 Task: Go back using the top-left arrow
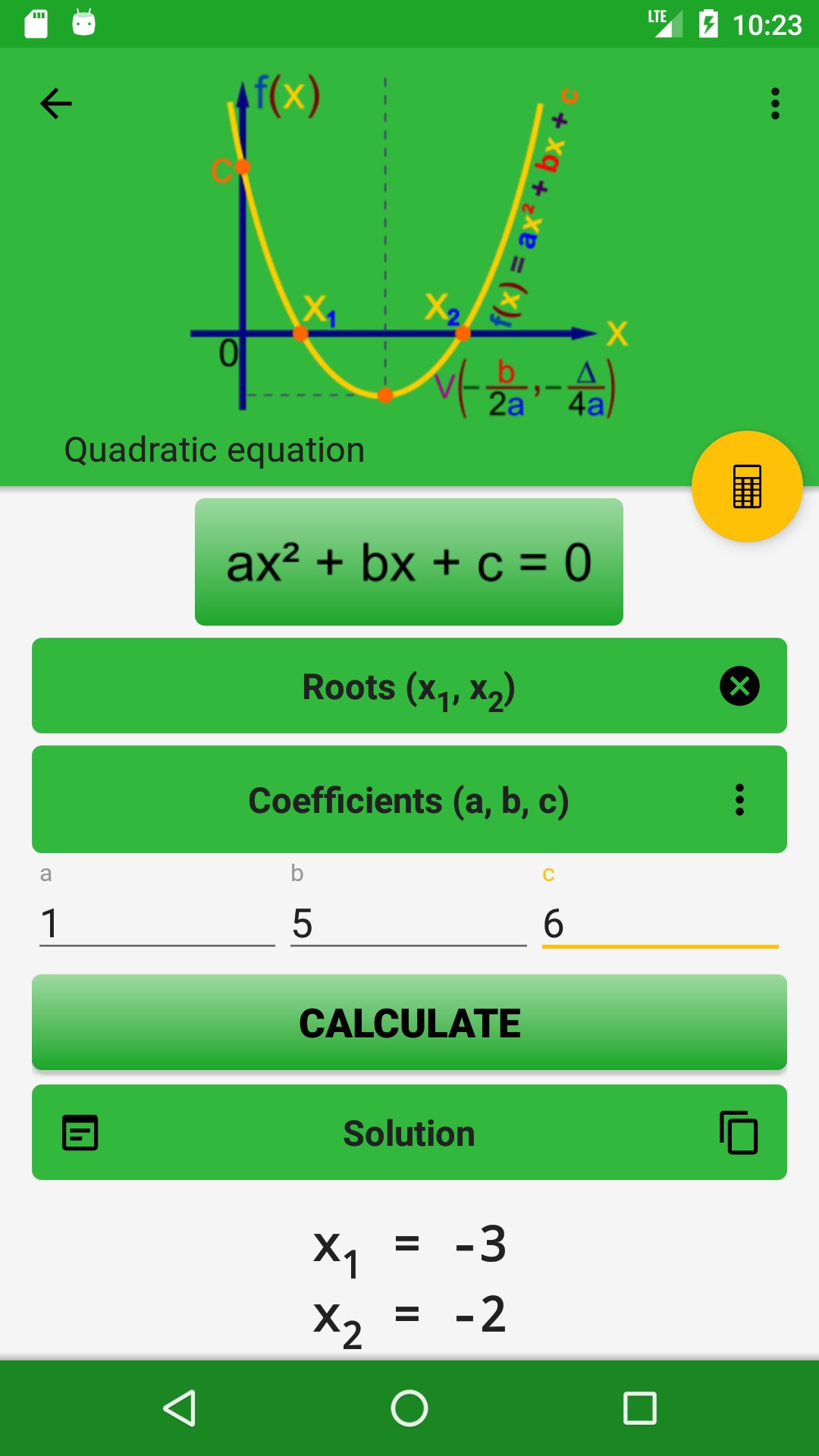55,104
